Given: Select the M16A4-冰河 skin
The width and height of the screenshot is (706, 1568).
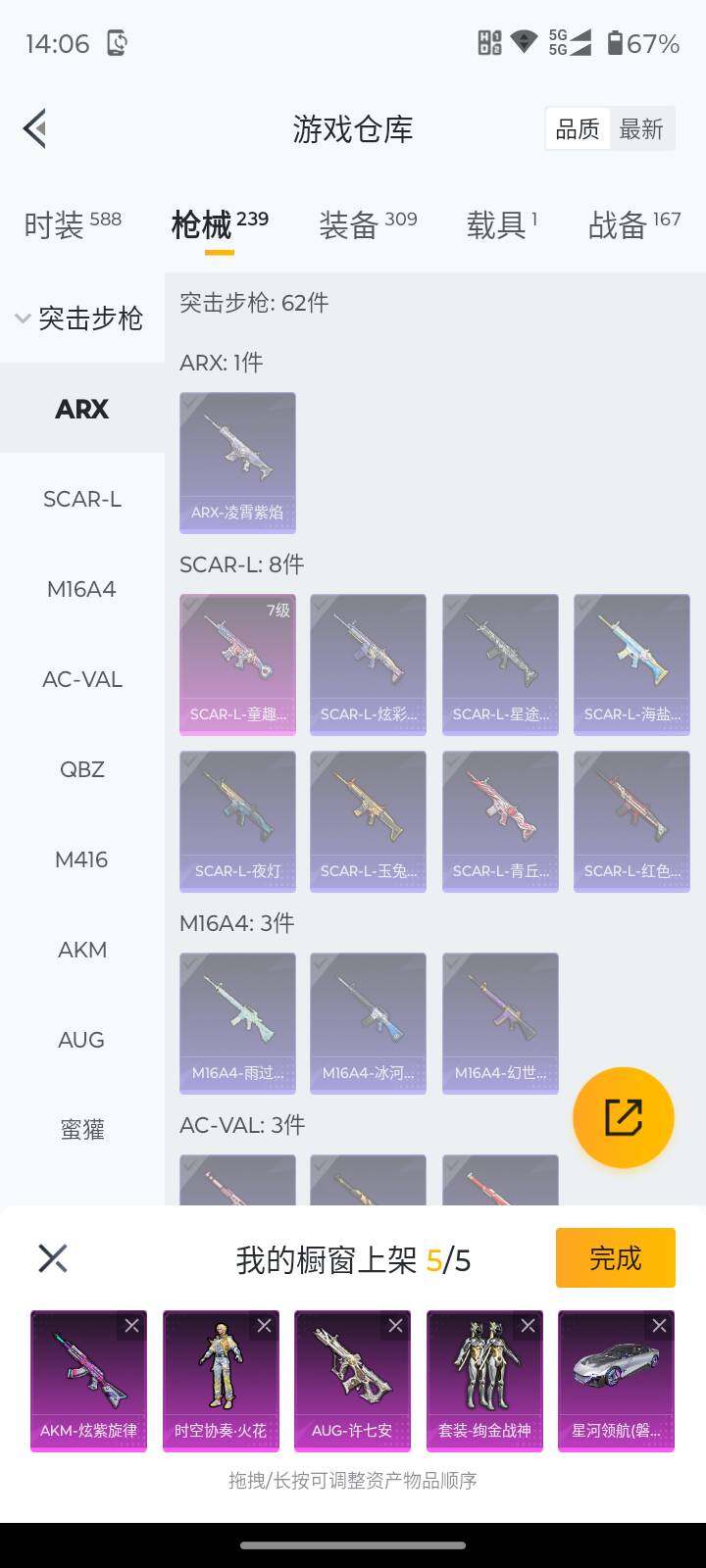Looking at the screenshot, I should [x=368, y=1023].
